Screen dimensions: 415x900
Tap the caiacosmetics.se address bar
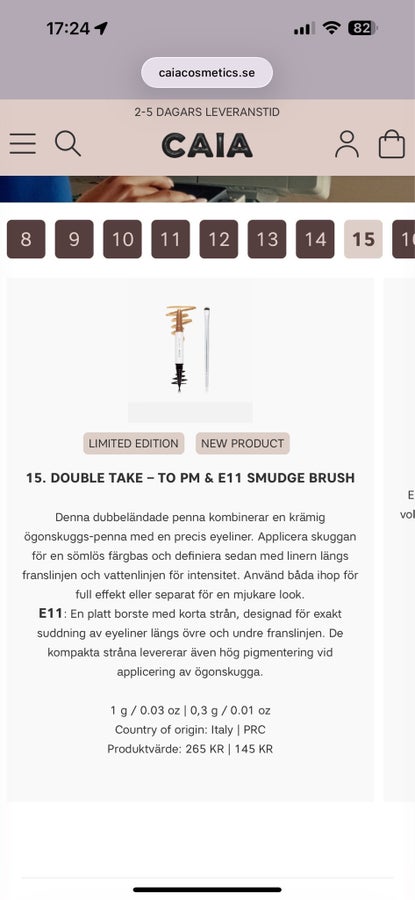click(207, 73)
